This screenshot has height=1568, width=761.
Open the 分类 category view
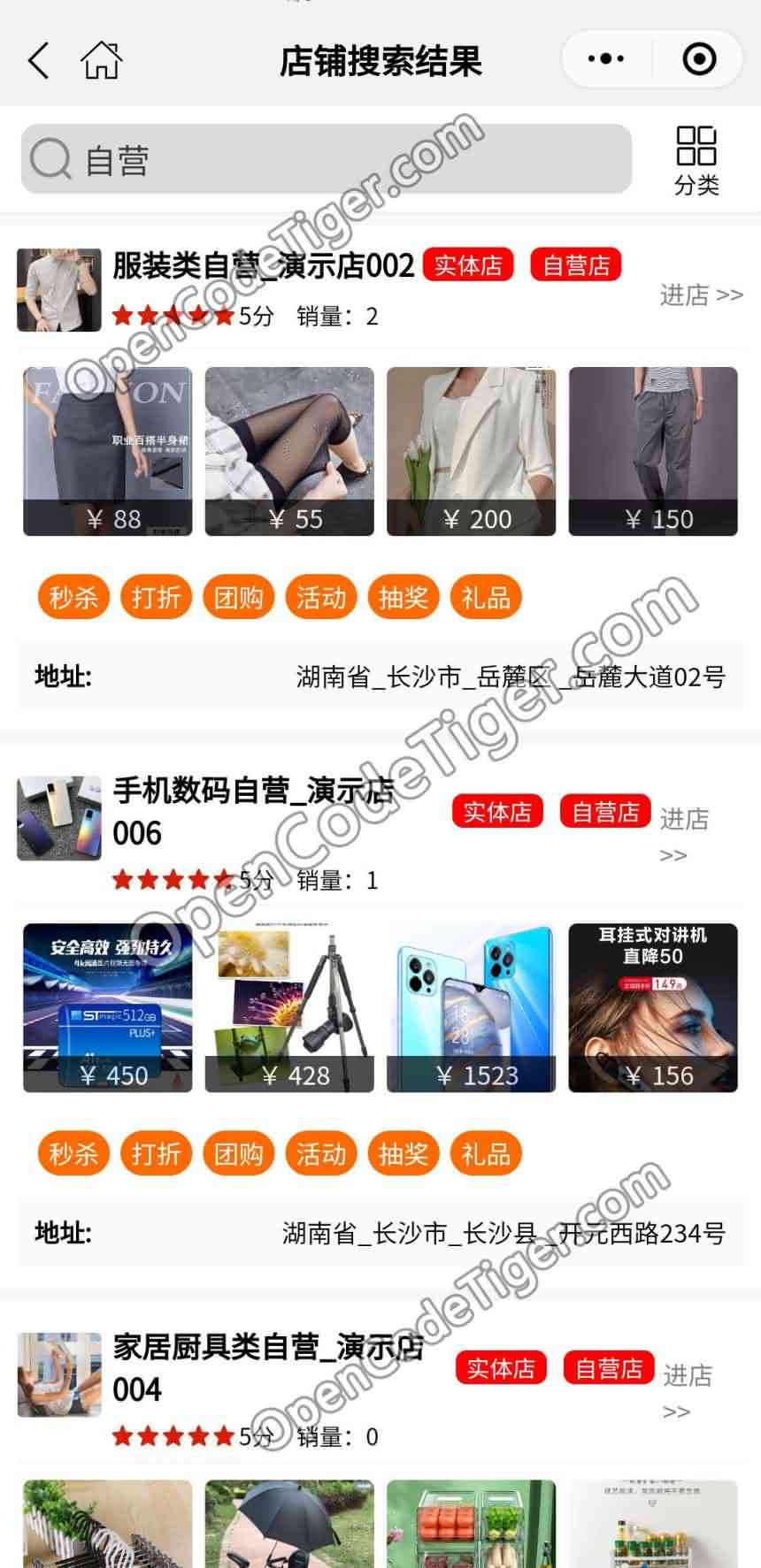(696, 160)
